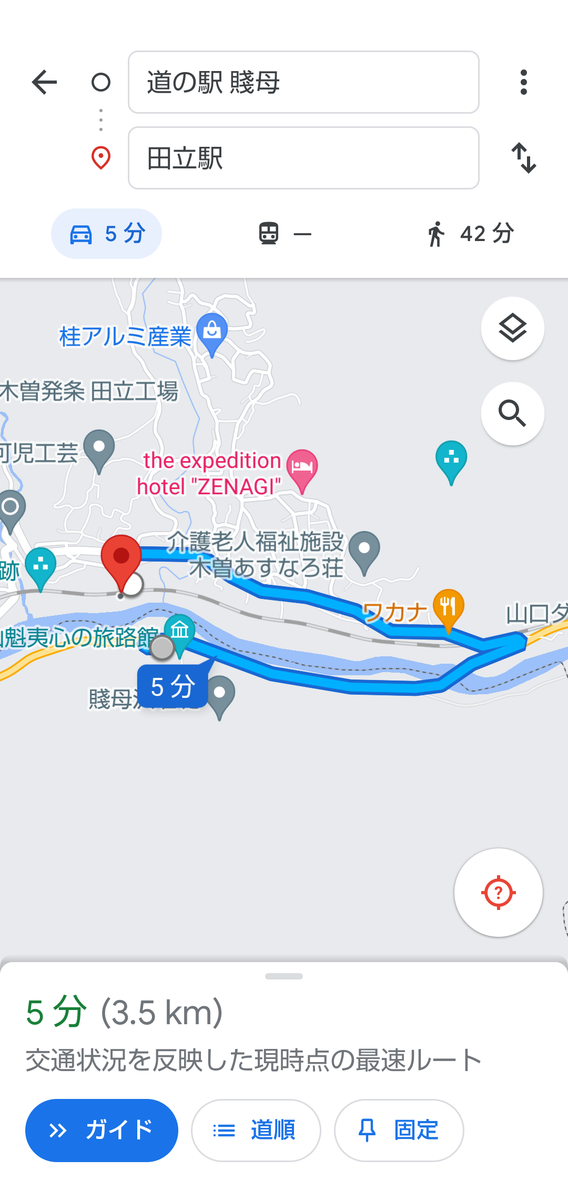Edit the destination field 田立駅

[x=303, y=158]
